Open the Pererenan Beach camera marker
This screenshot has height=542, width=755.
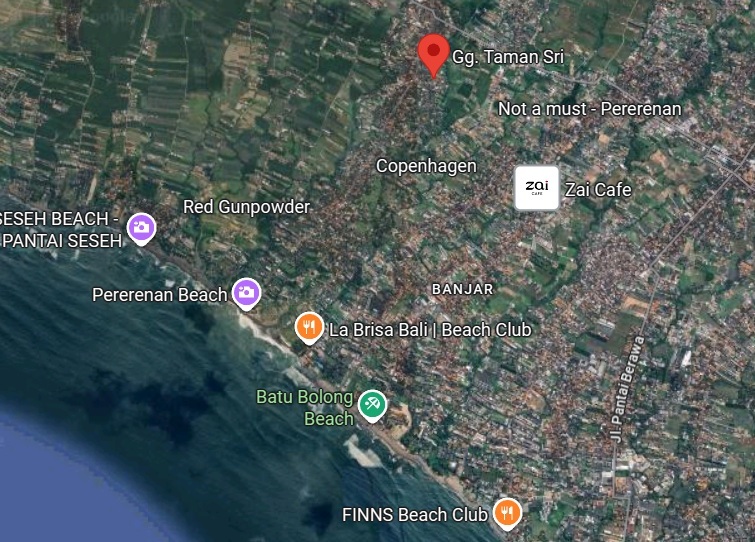[x=246, y=293]
